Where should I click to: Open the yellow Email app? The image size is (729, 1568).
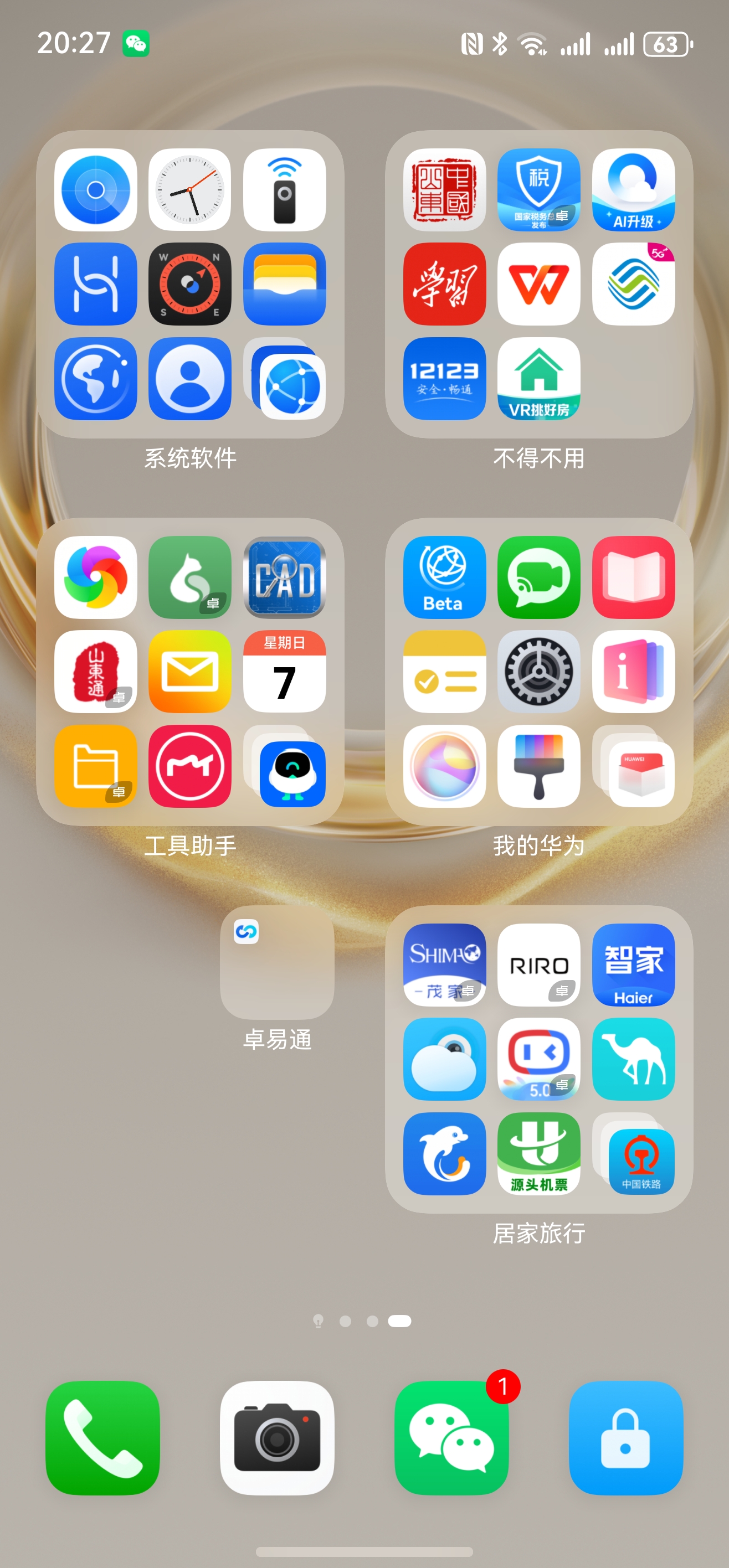click(x=190, y=672)
